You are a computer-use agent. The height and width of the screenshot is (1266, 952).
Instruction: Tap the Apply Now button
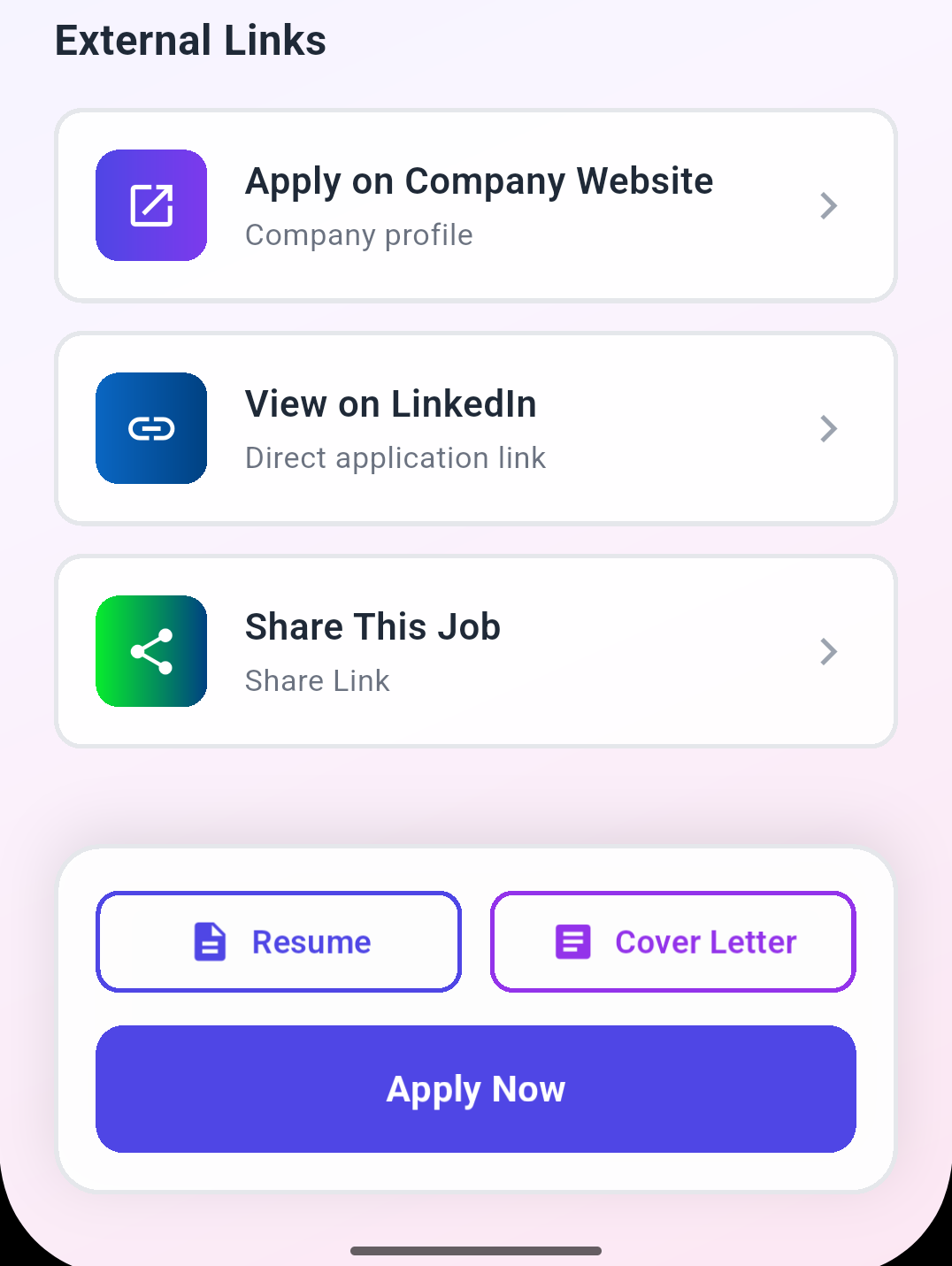point(476,1089)
